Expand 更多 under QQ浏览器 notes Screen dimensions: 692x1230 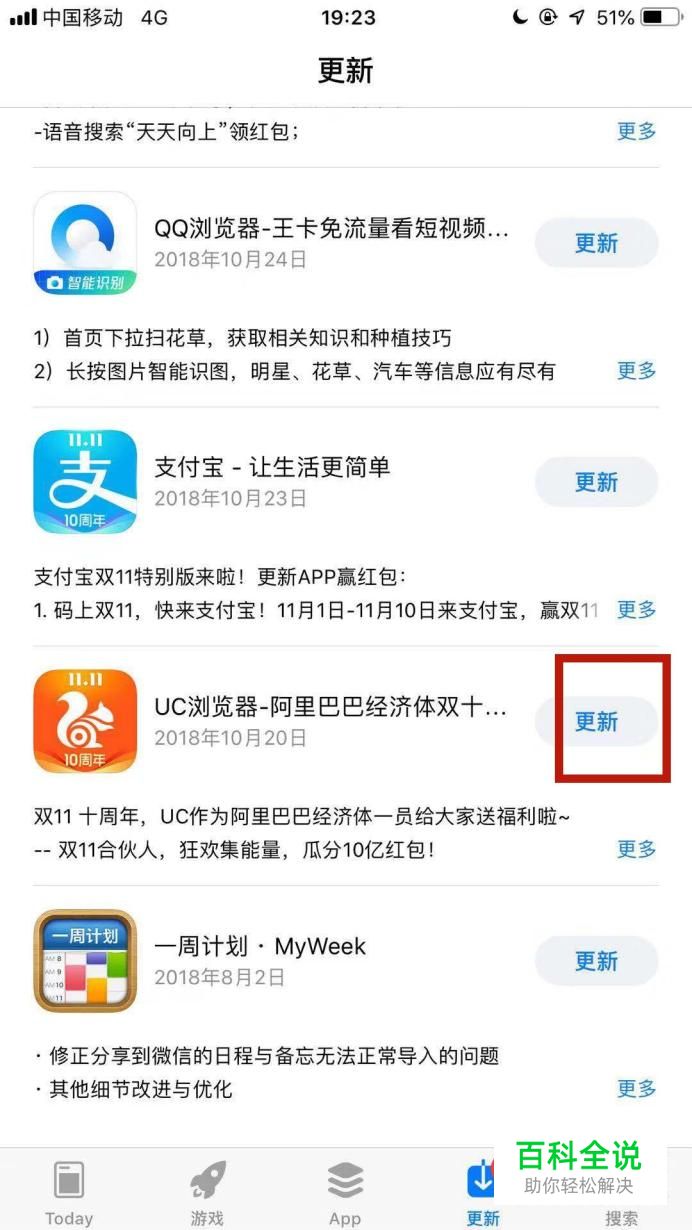point(636,371)
